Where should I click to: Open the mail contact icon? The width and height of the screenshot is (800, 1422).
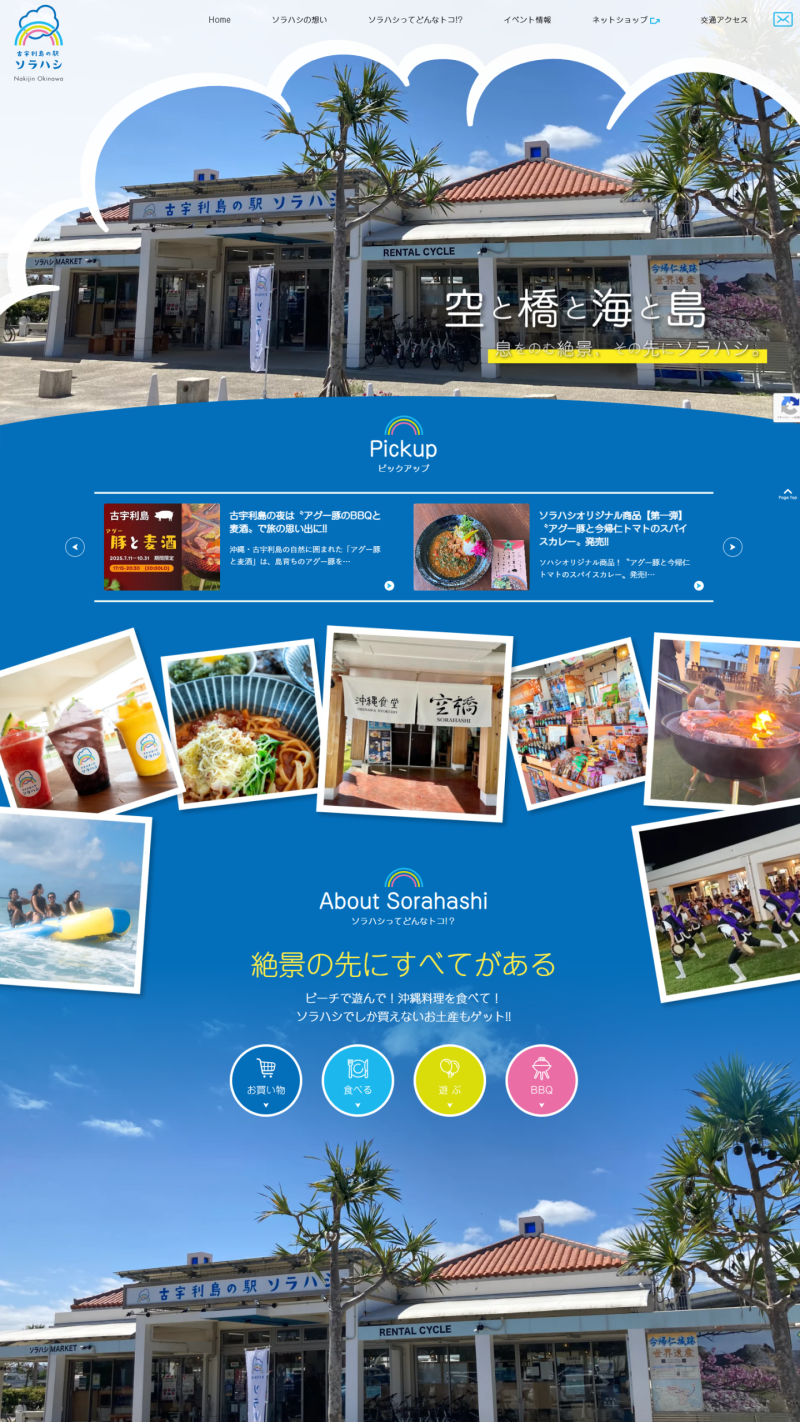pos(782,20)
